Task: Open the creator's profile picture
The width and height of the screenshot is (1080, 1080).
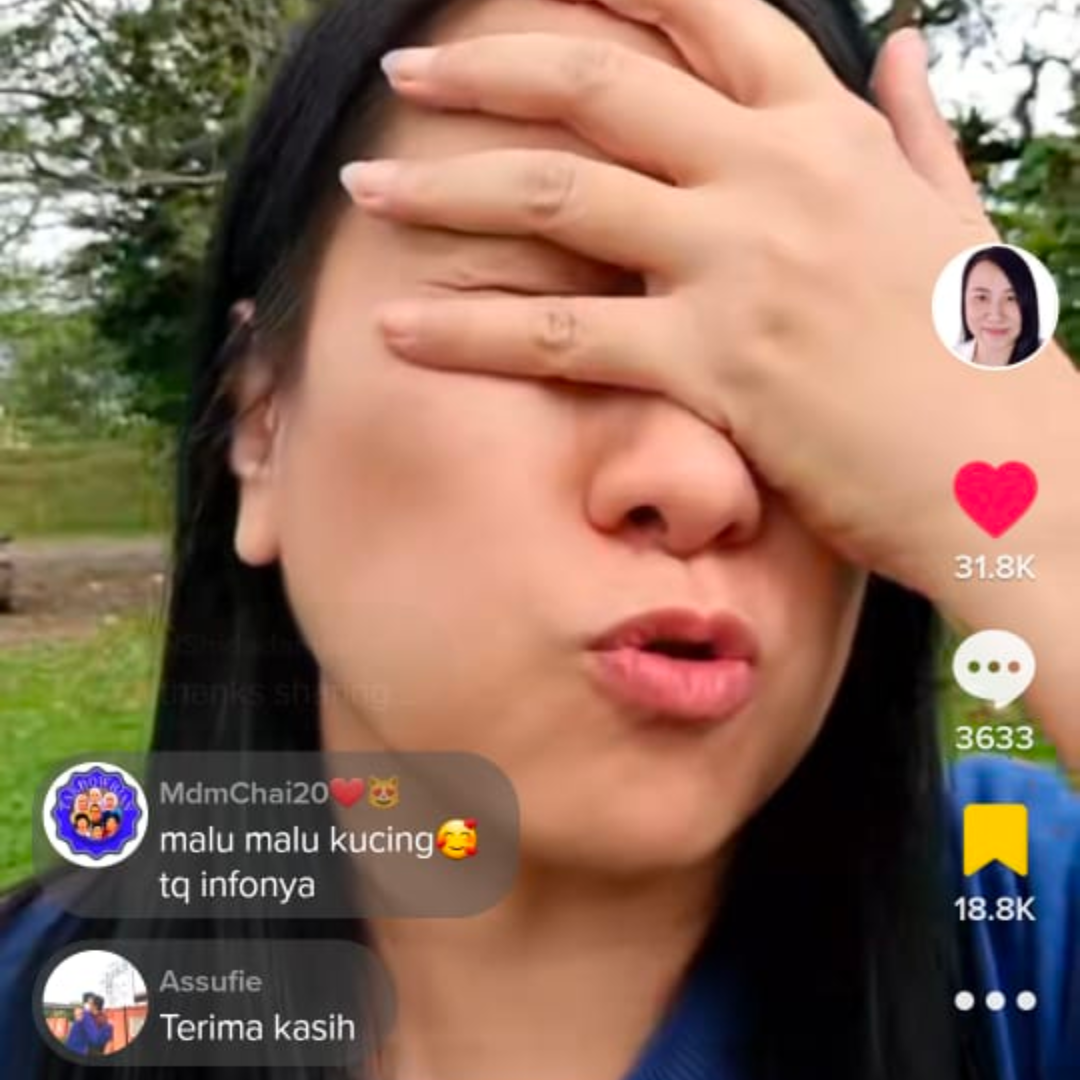Action: pyautogui.click(x=995, y=307)
